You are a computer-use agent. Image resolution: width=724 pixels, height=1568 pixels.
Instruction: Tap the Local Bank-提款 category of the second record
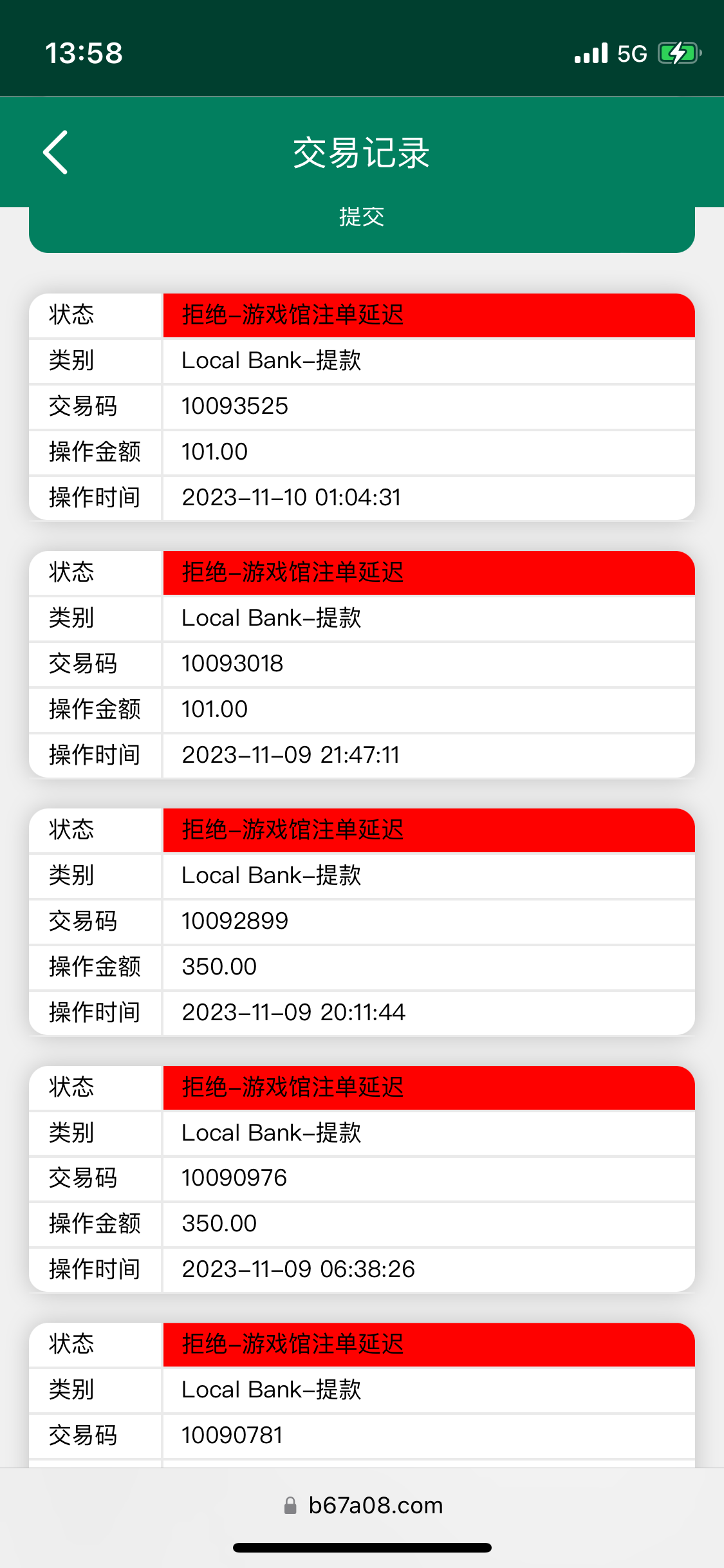pyautogui.click(x=272, y=618)
